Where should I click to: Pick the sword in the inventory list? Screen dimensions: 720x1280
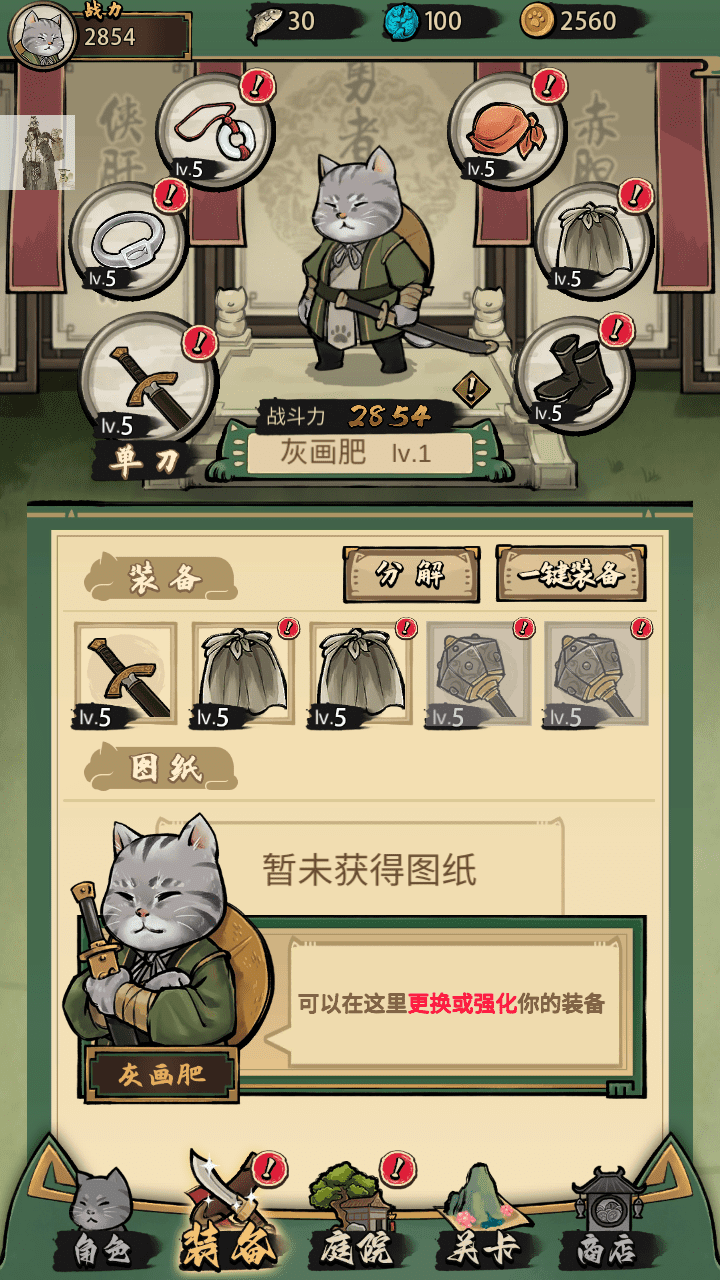coord(126,675)
